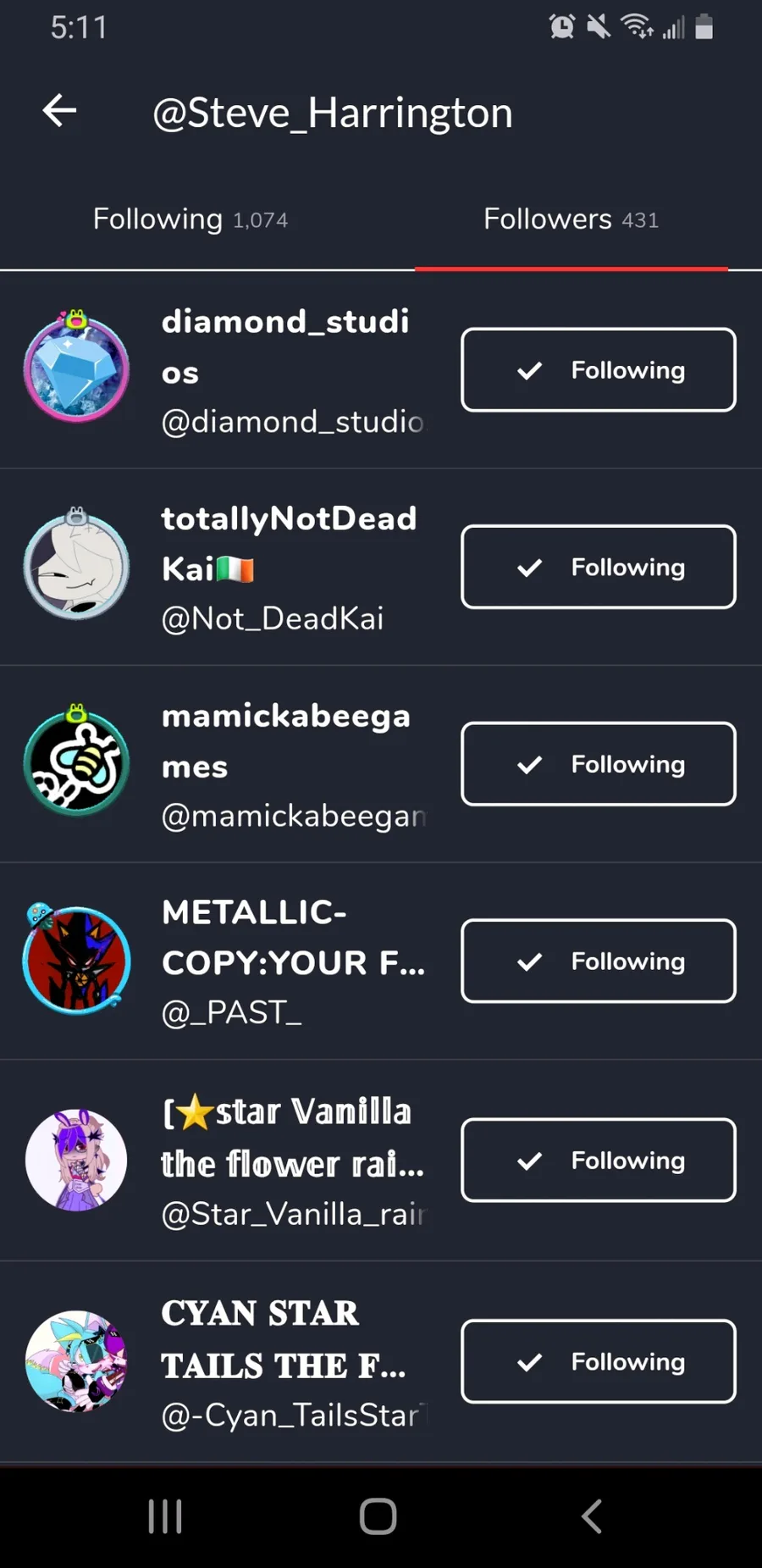Screen dimensions: 762x1568
Task: Select the Followers tab
Action: [x=571, y=219]
